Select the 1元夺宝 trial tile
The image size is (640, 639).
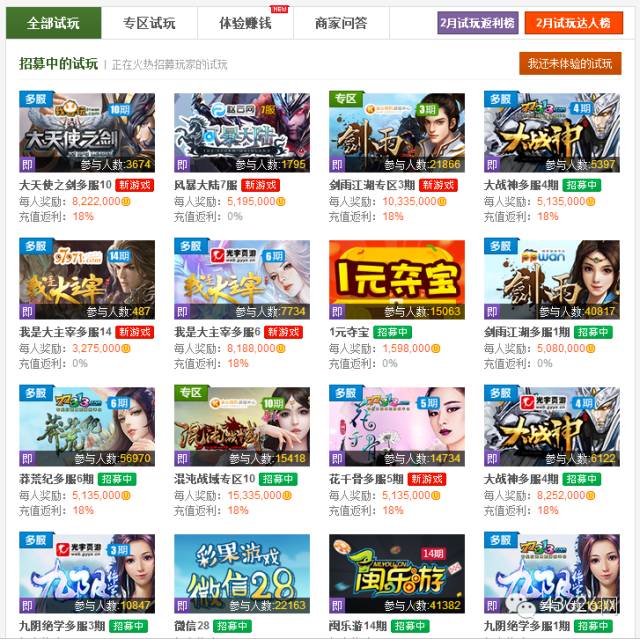396,279
